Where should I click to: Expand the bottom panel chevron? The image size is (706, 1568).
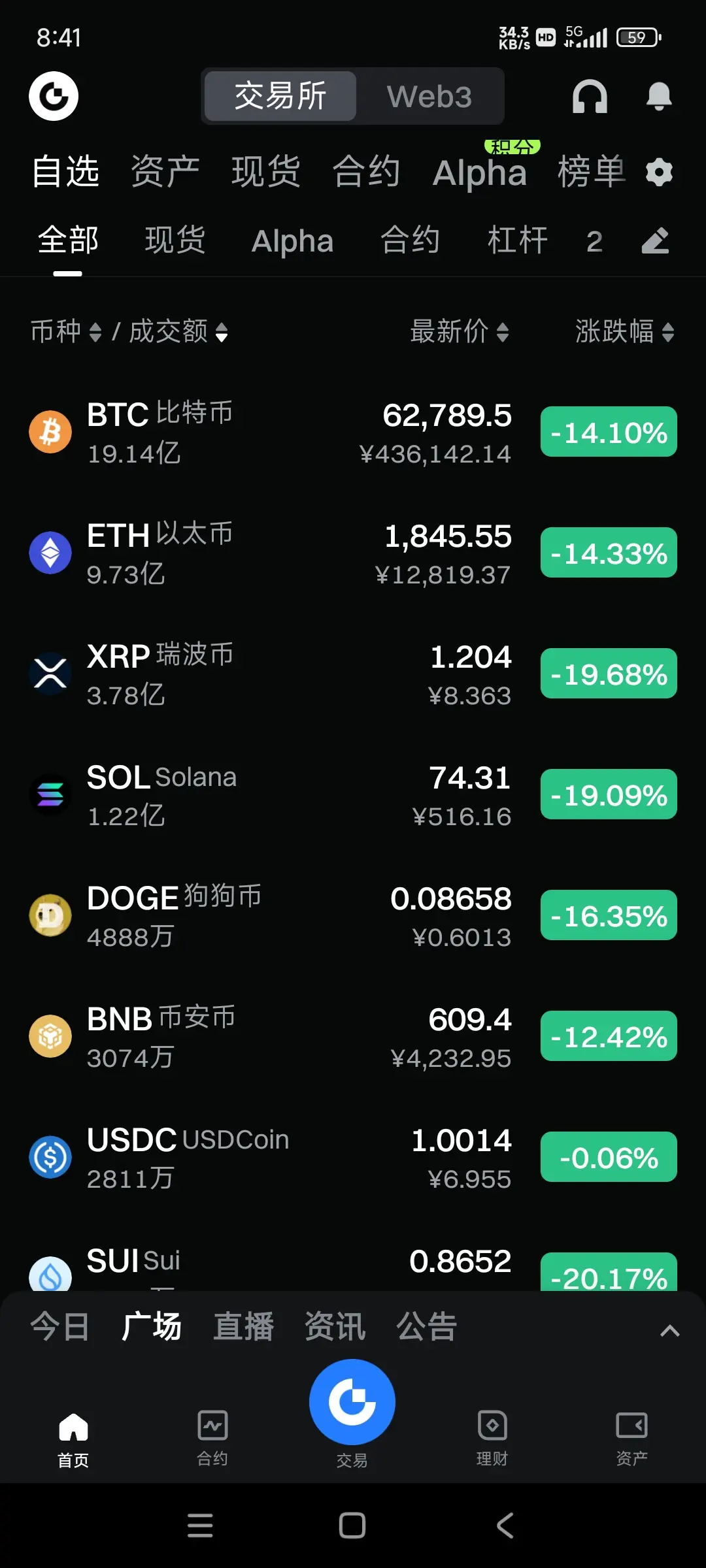[669, 1331]
